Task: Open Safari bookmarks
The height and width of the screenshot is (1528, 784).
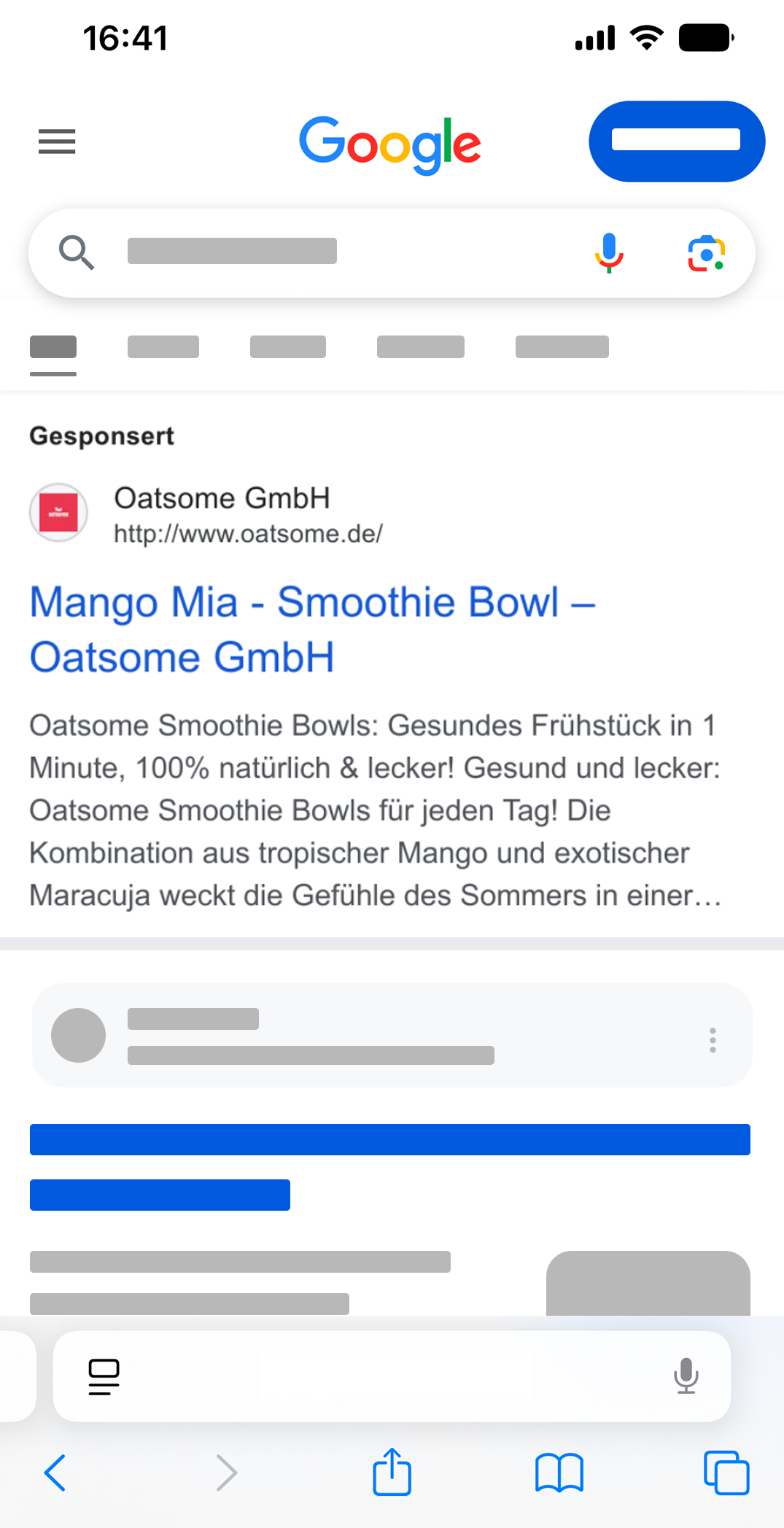Action: click(559, 1473)
